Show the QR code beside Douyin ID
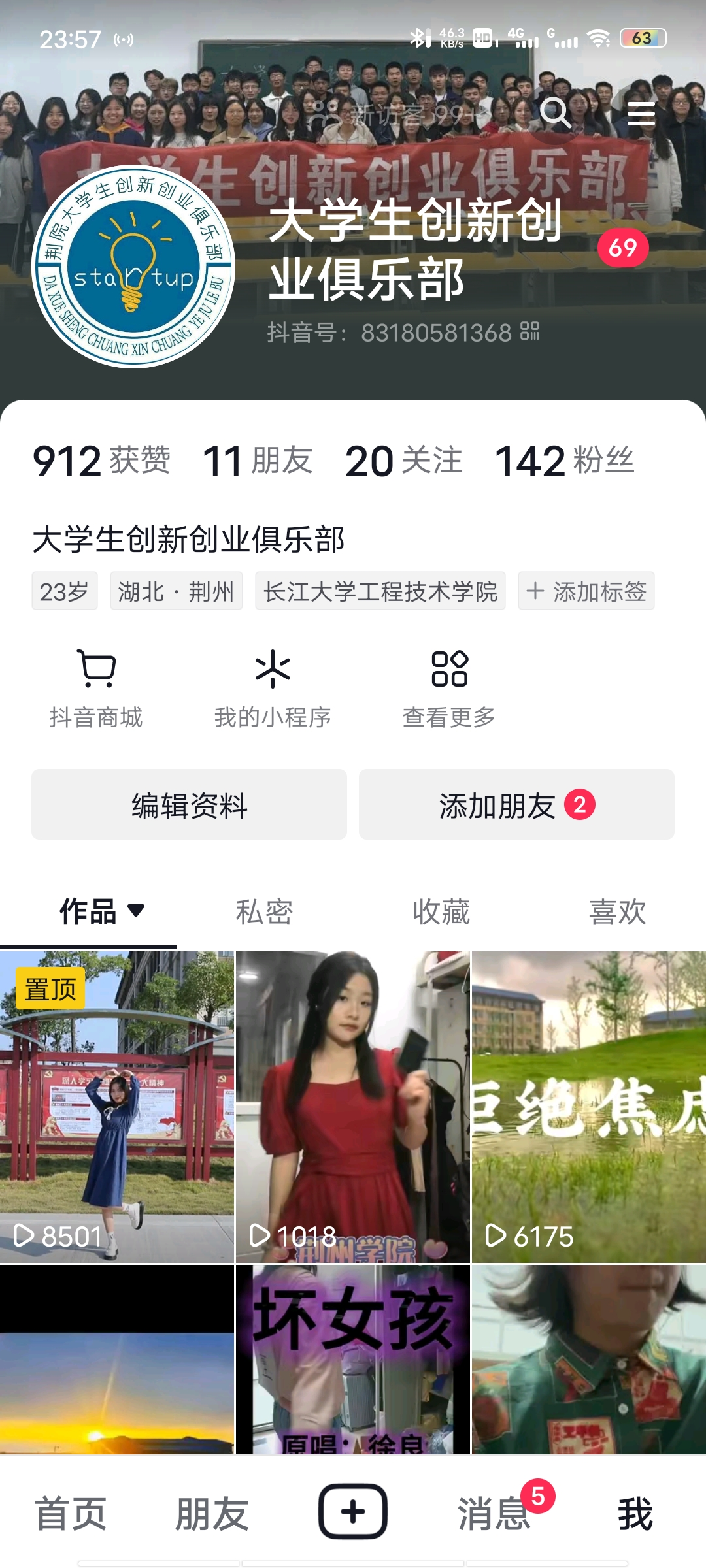Viewport: 706px width, 1568px height. (x=530, y=332)
